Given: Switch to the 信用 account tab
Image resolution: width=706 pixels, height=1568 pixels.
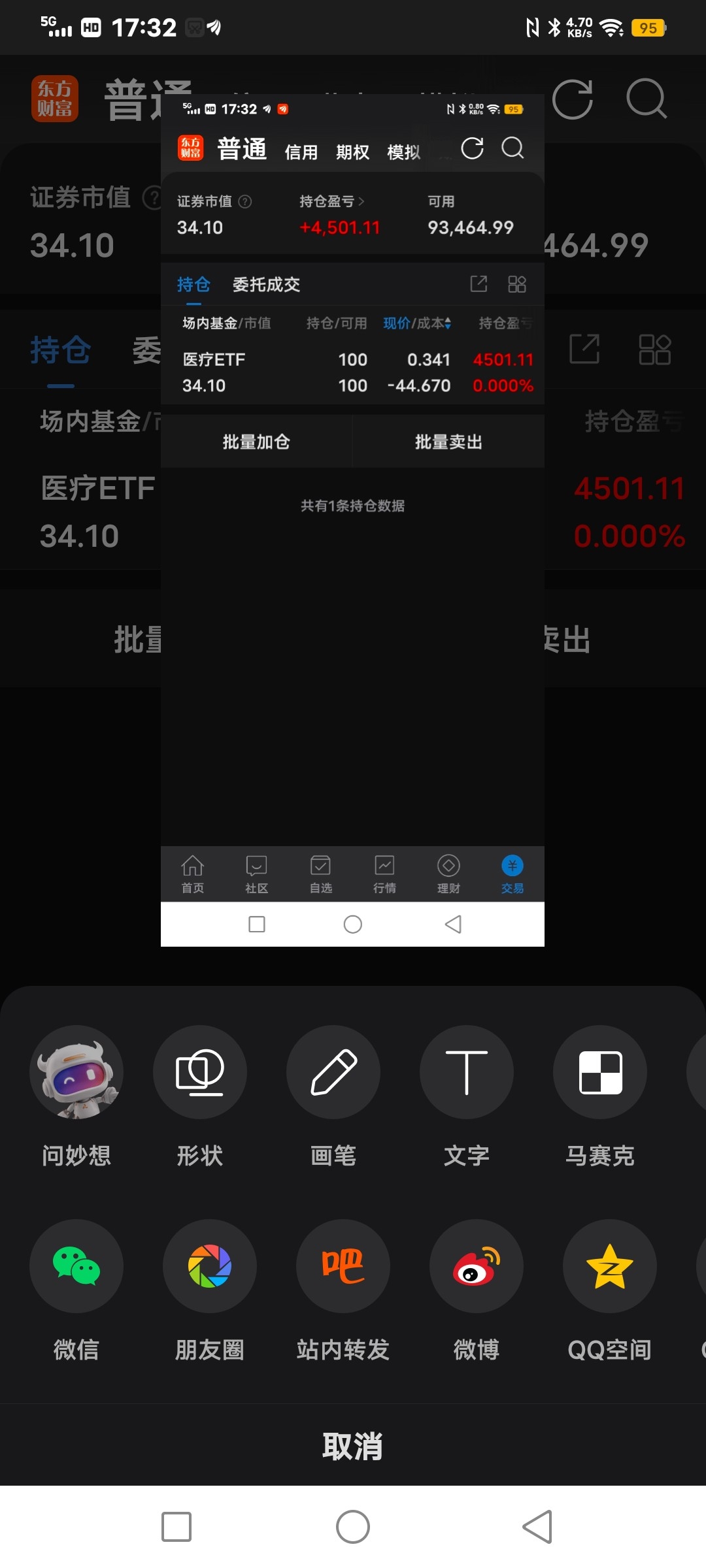Looking at the screenshot, I should click(301, 152).
